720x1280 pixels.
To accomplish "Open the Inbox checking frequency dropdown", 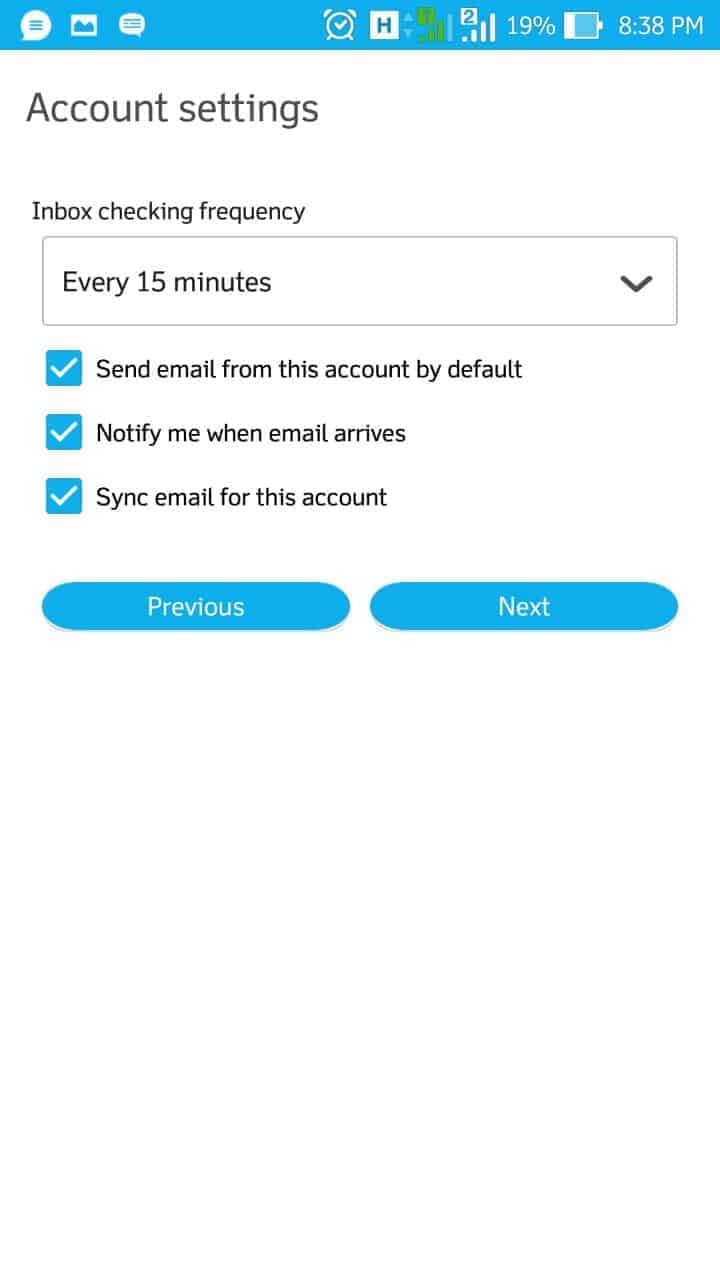I will point(360,281).
